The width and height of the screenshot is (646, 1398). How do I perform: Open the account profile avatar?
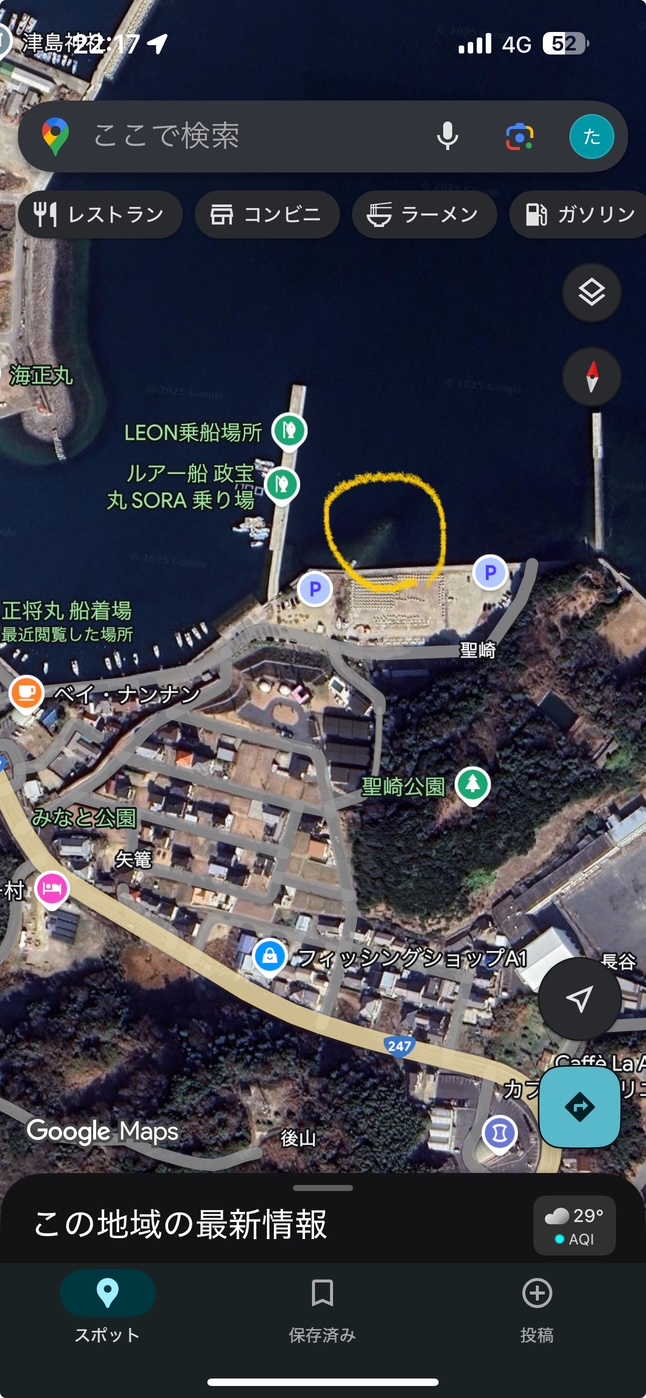pos(591,136)
